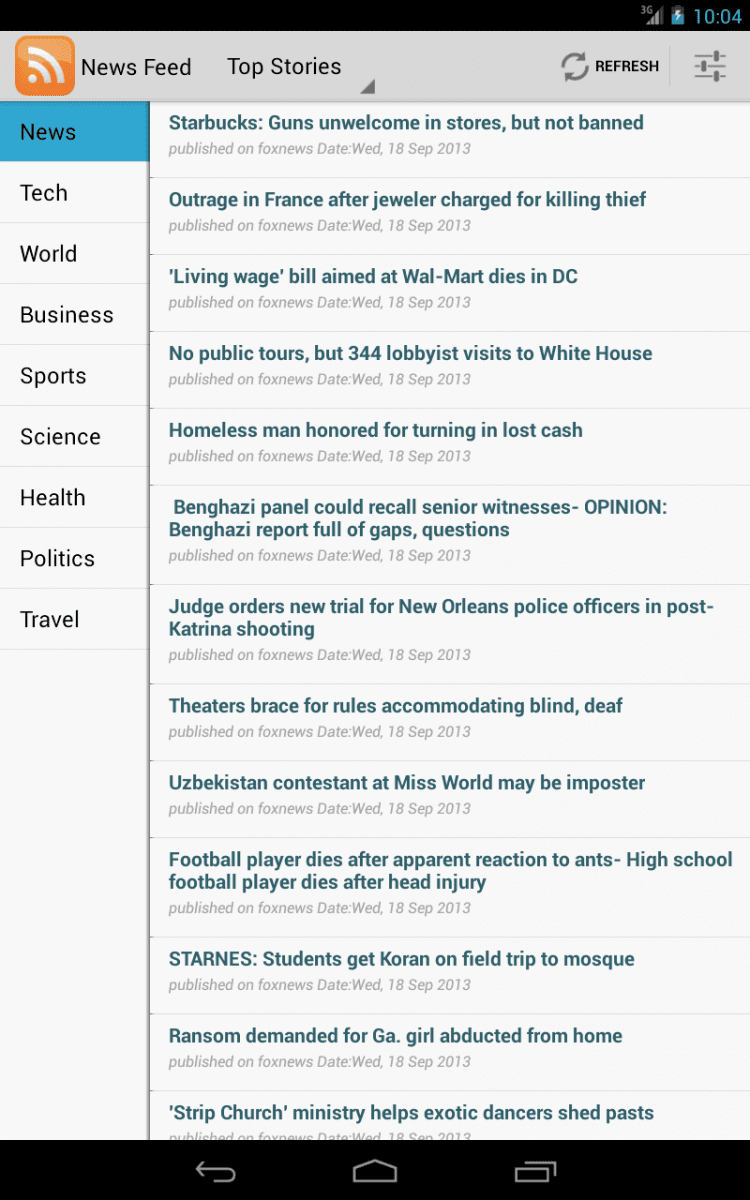Switch to the Health category
The width and height of the screenshot is (750, 1200).
pos(74,498)
